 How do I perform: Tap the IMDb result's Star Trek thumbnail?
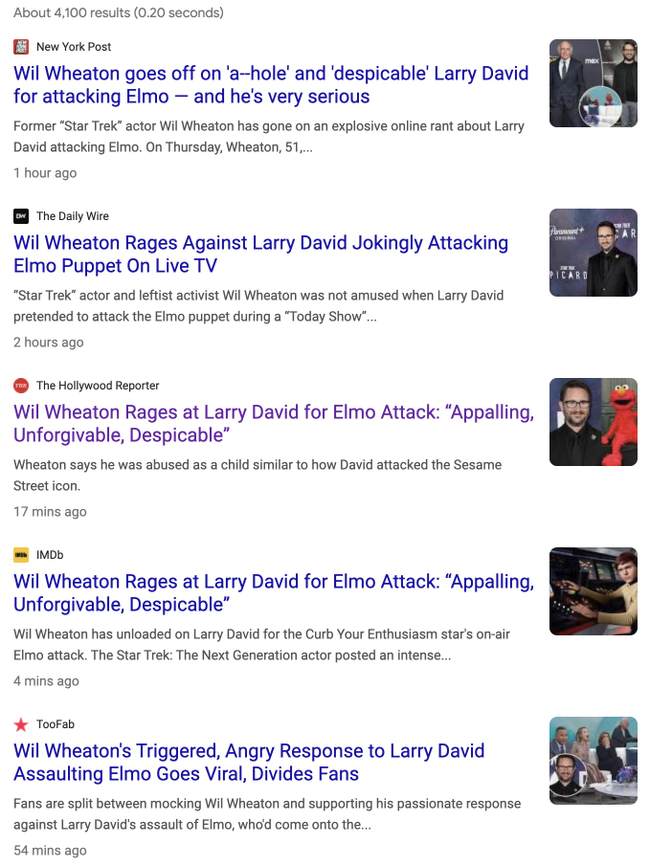click(593, 591)
